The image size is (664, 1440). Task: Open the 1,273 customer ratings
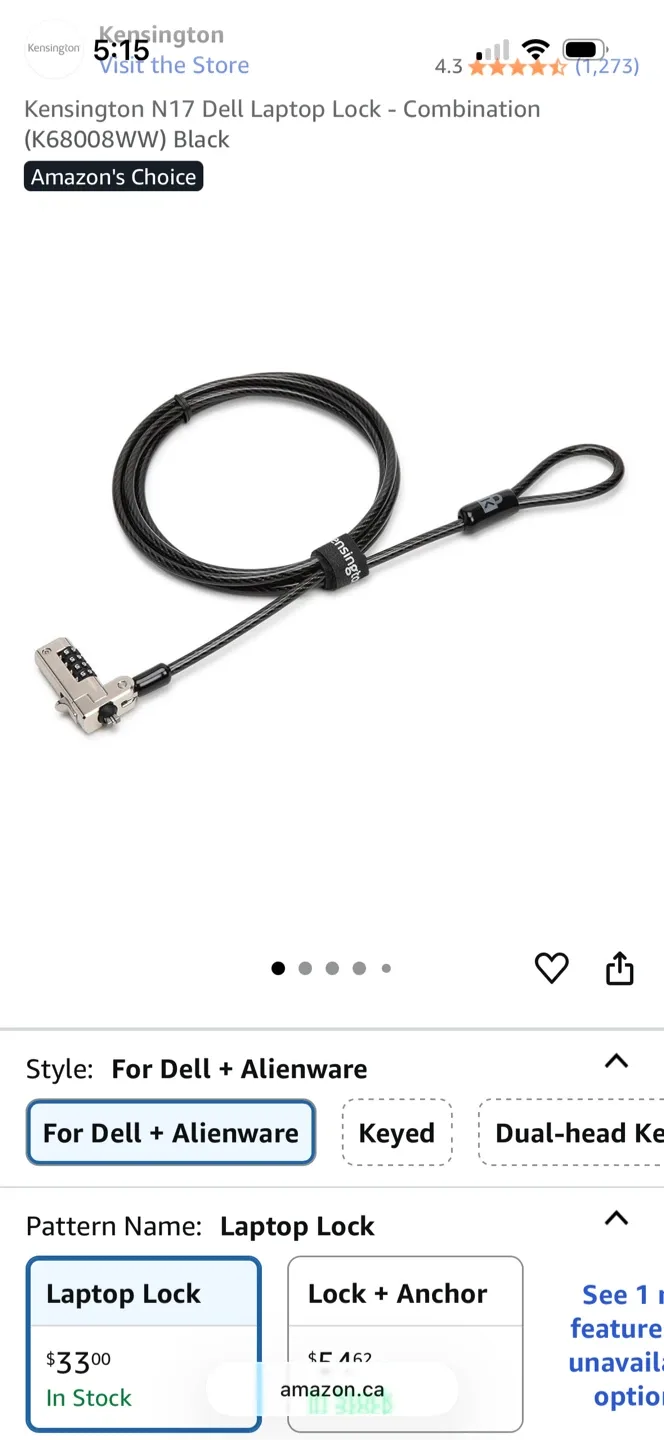click(x=607, y=67)
